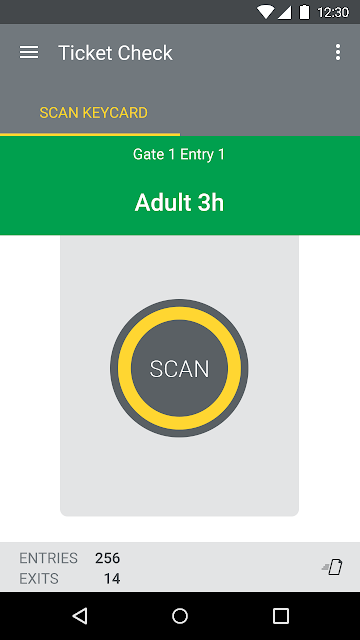The width and height of the screenshot is (360, 640).
Task: Open the overflow menu
Action: pyautogui.click(x=338, y=53)
